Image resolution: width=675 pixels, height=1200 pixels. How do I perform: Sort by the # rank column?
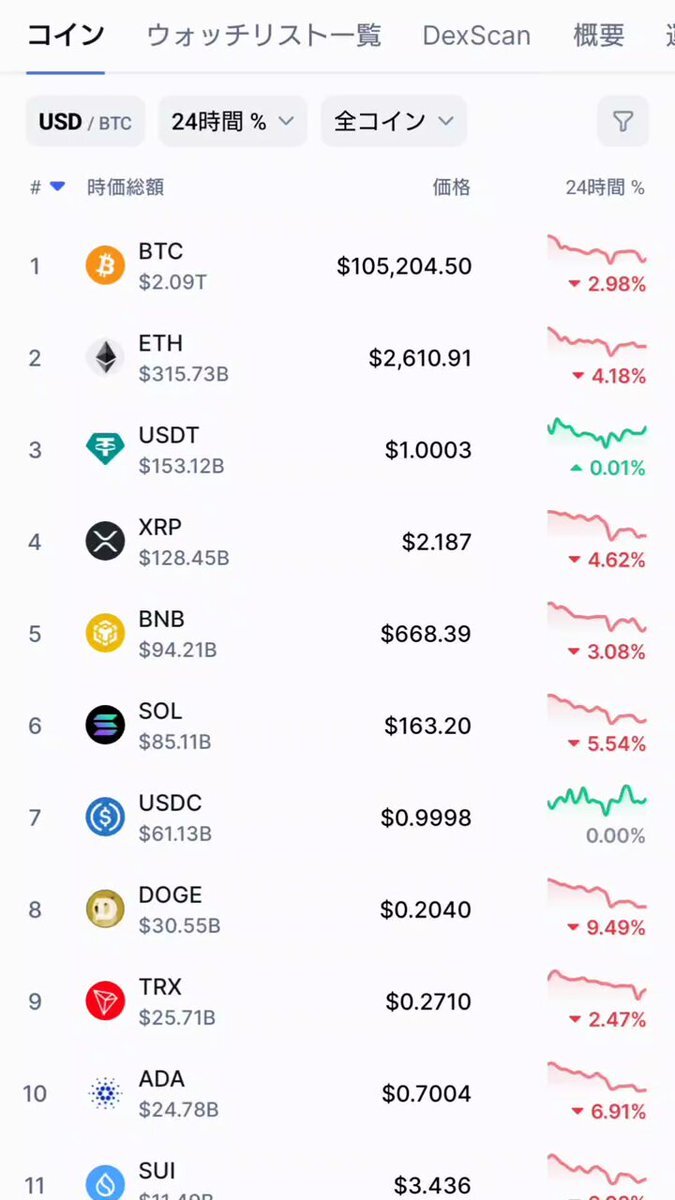47,187
